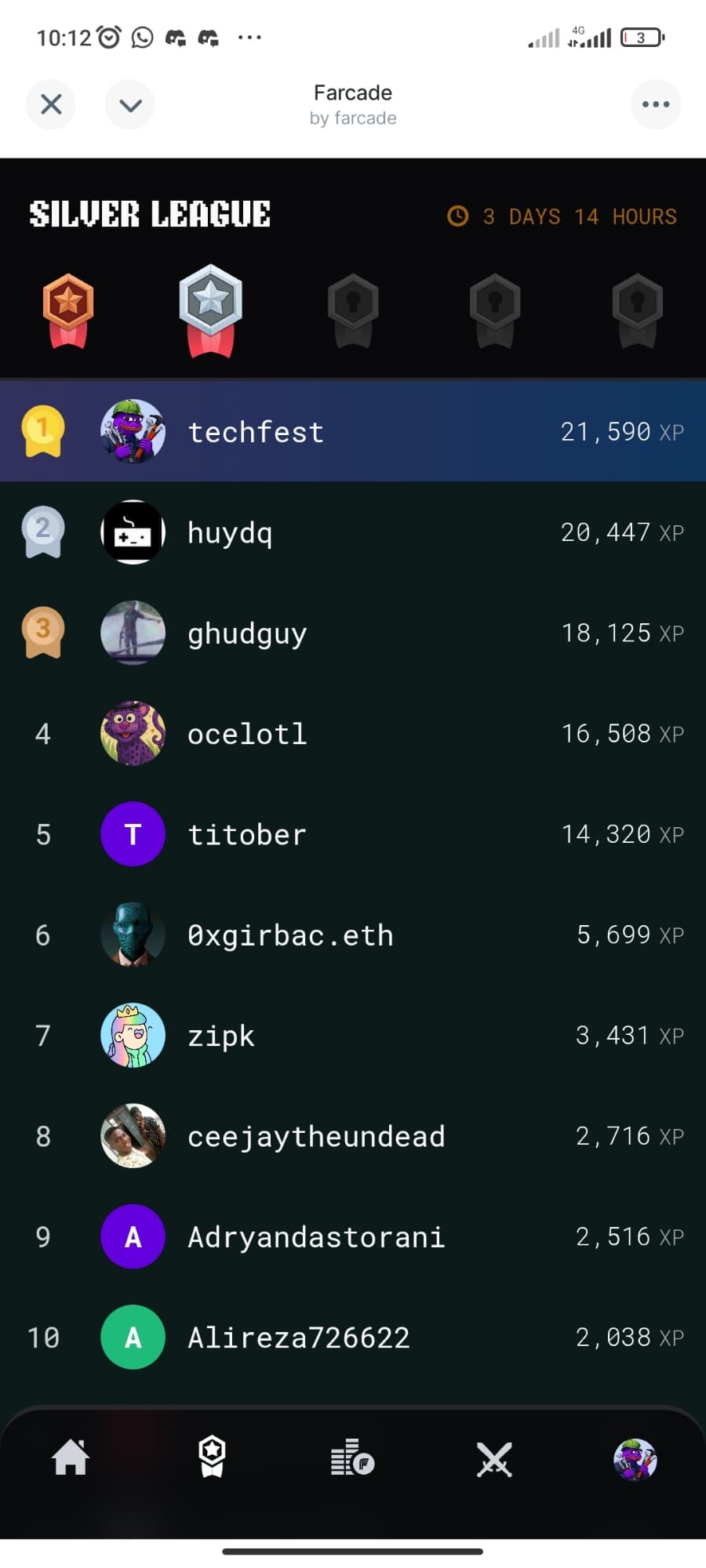The height and width of the screenshot is (1568, 706).
Task: Open the coins stack tab
Action: click(352, 1458)
